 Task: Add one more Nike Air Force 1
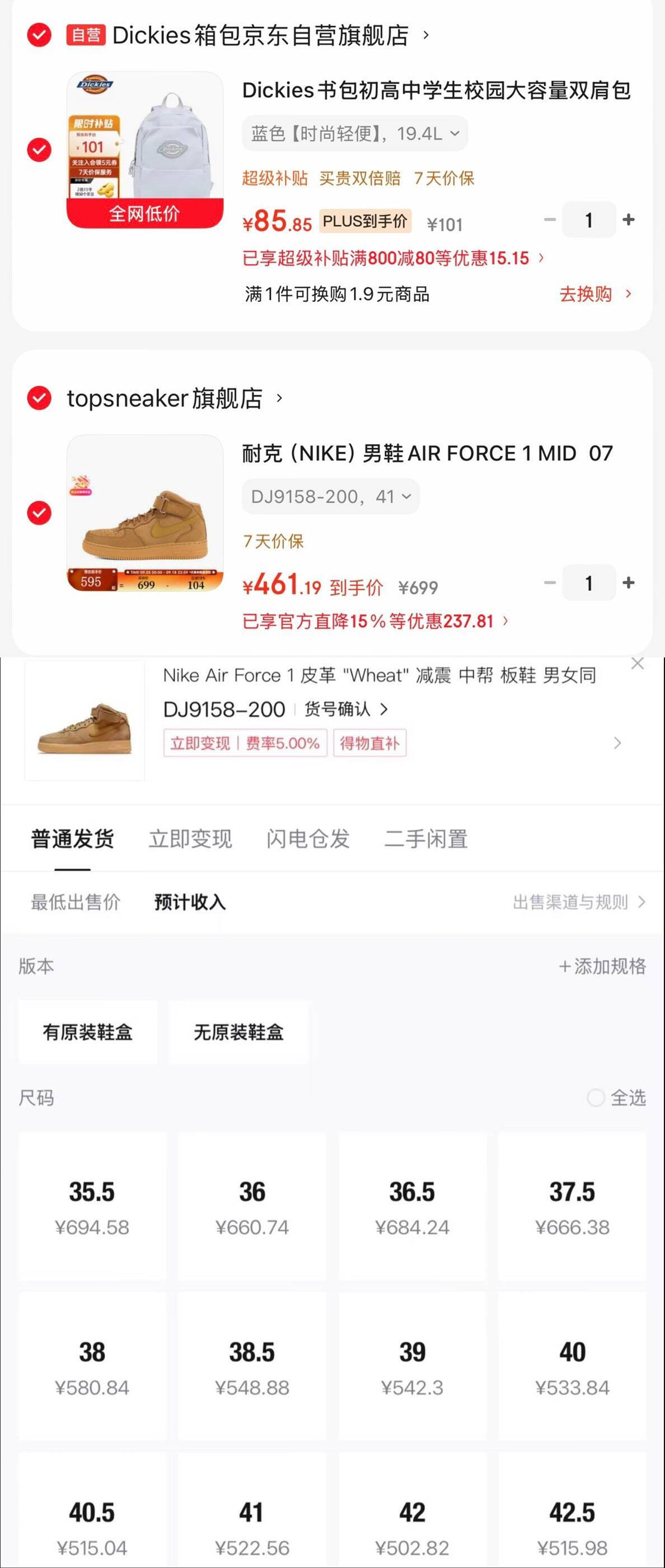tap(629, 583)
